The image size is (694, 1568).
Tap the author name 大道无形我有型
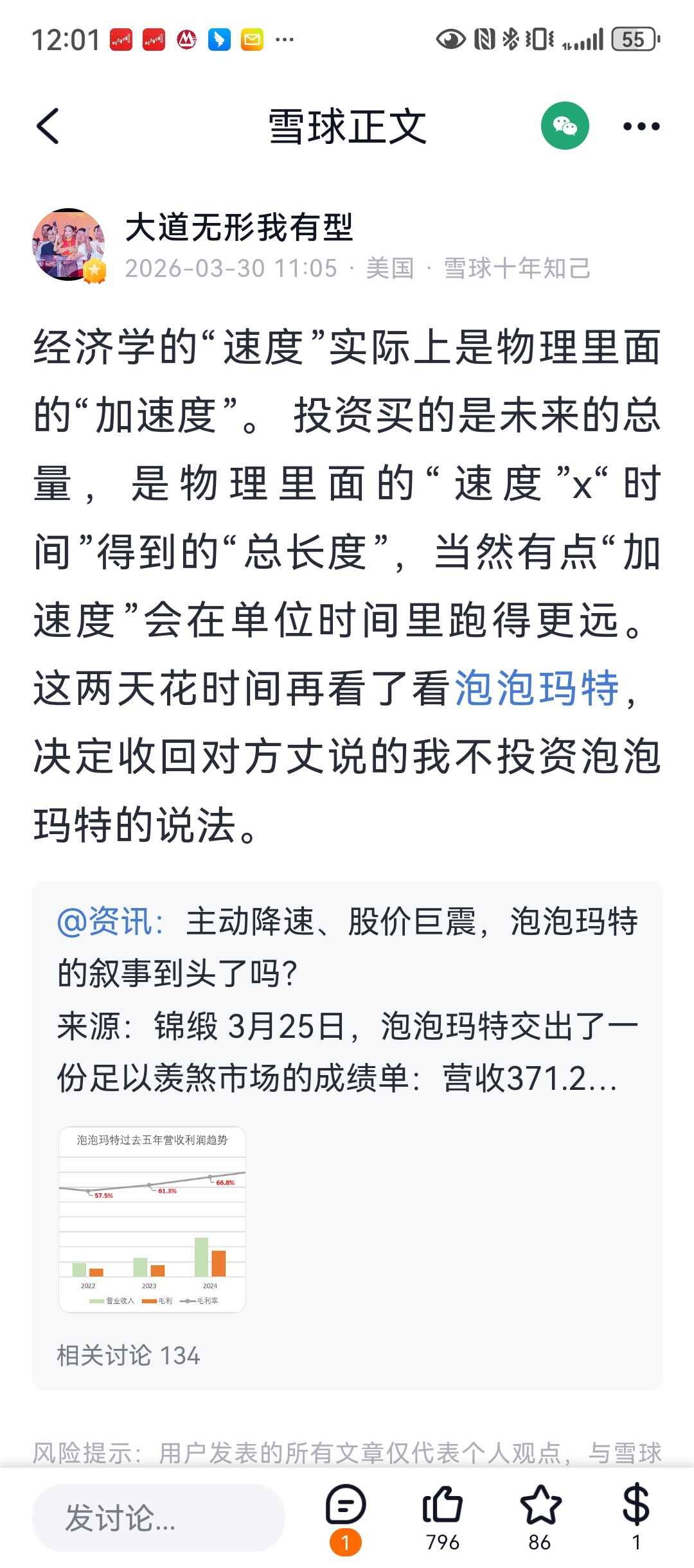tap(239, 227)
